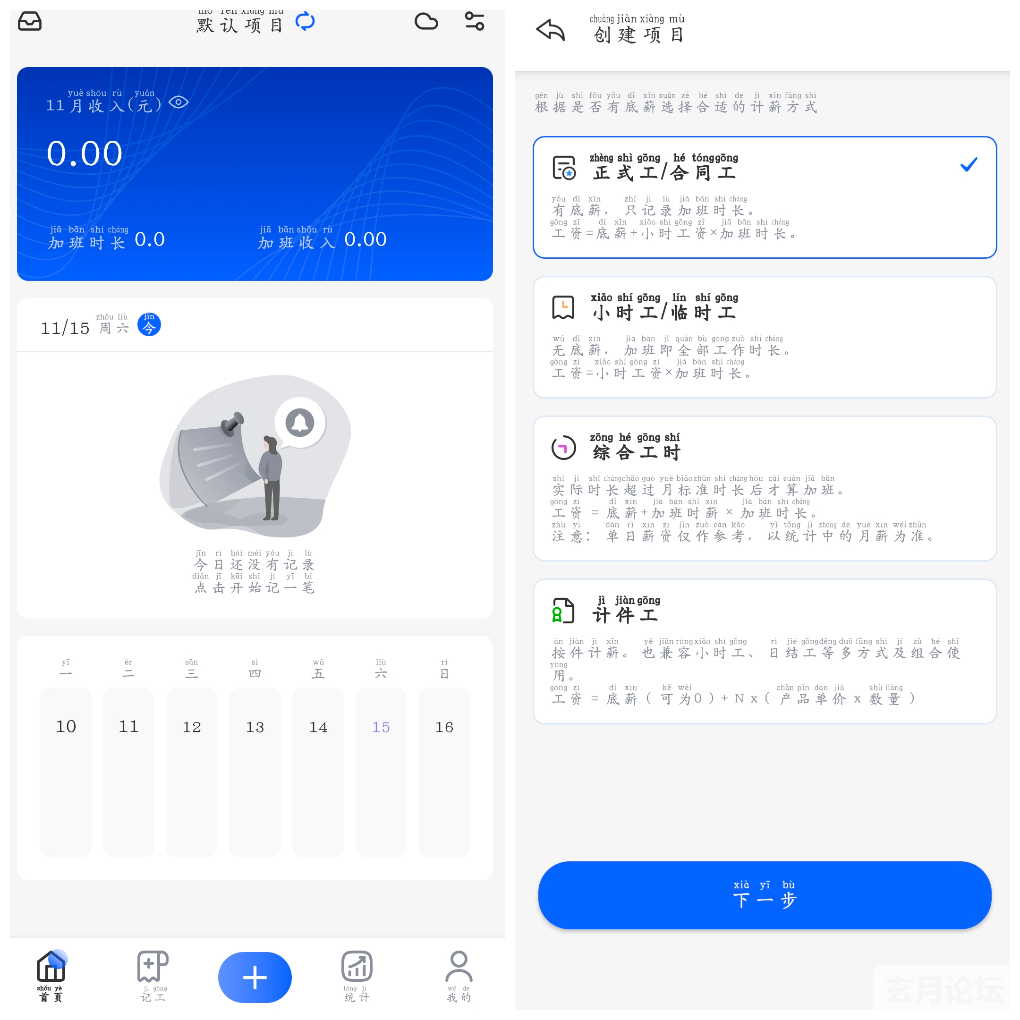Switch to the 我的 tab
This screenshot has height=1020, width=1020.
pyautogui.click(x=459, y=976)
